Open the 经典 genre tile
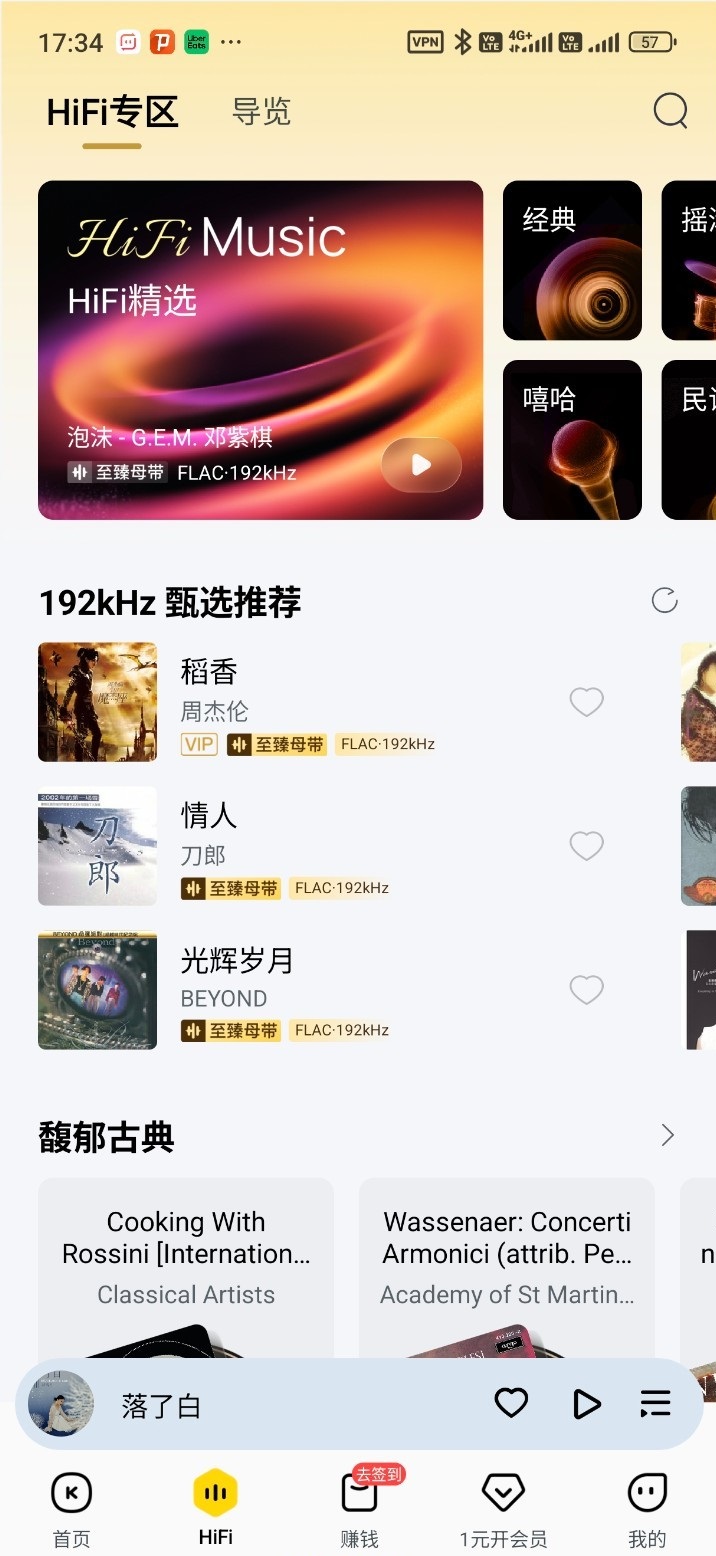This screenshot has width=716, height=1556. click(572, 260)
